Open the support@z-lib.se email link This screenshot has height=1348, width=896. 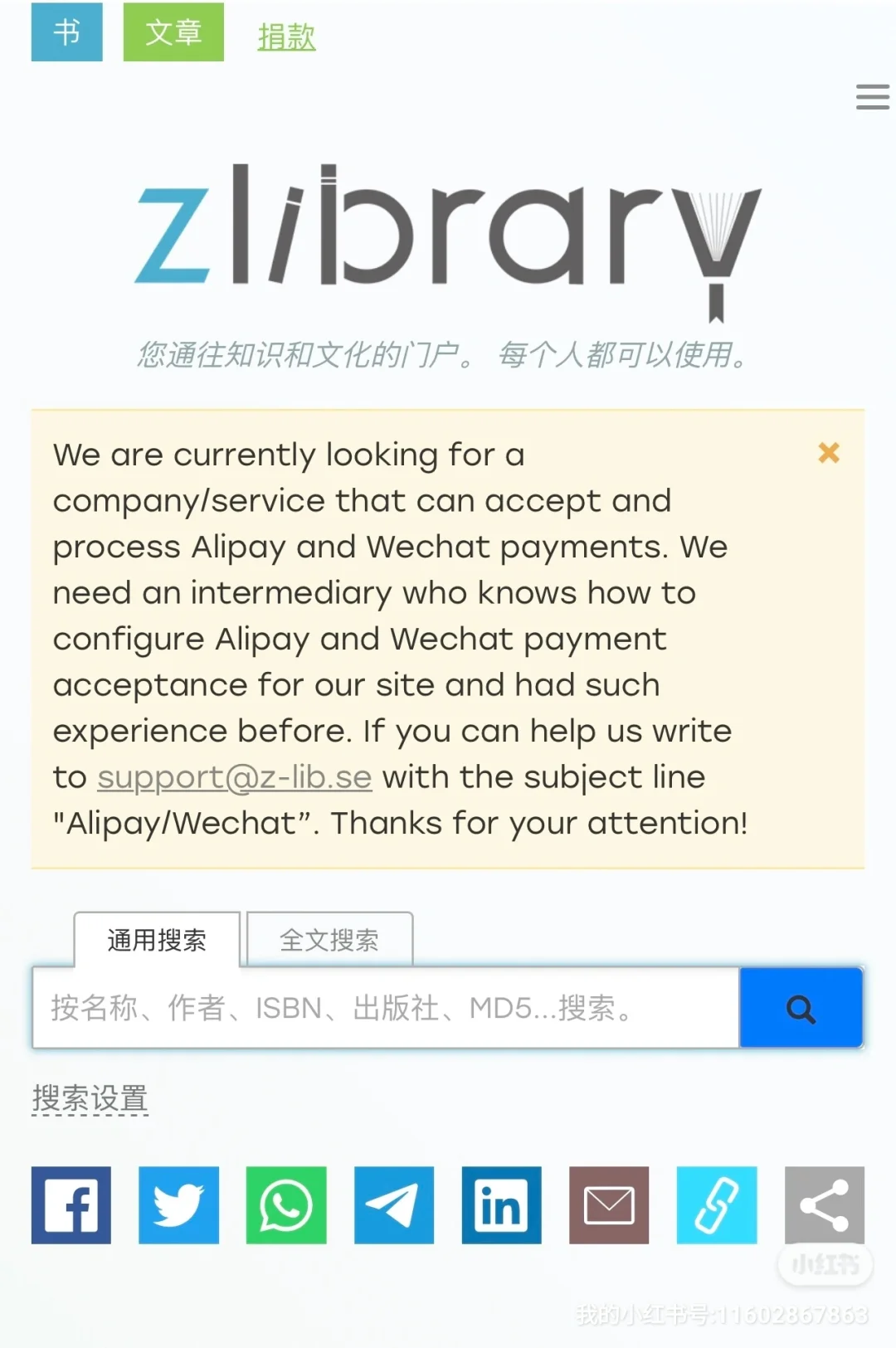[234, 777]
